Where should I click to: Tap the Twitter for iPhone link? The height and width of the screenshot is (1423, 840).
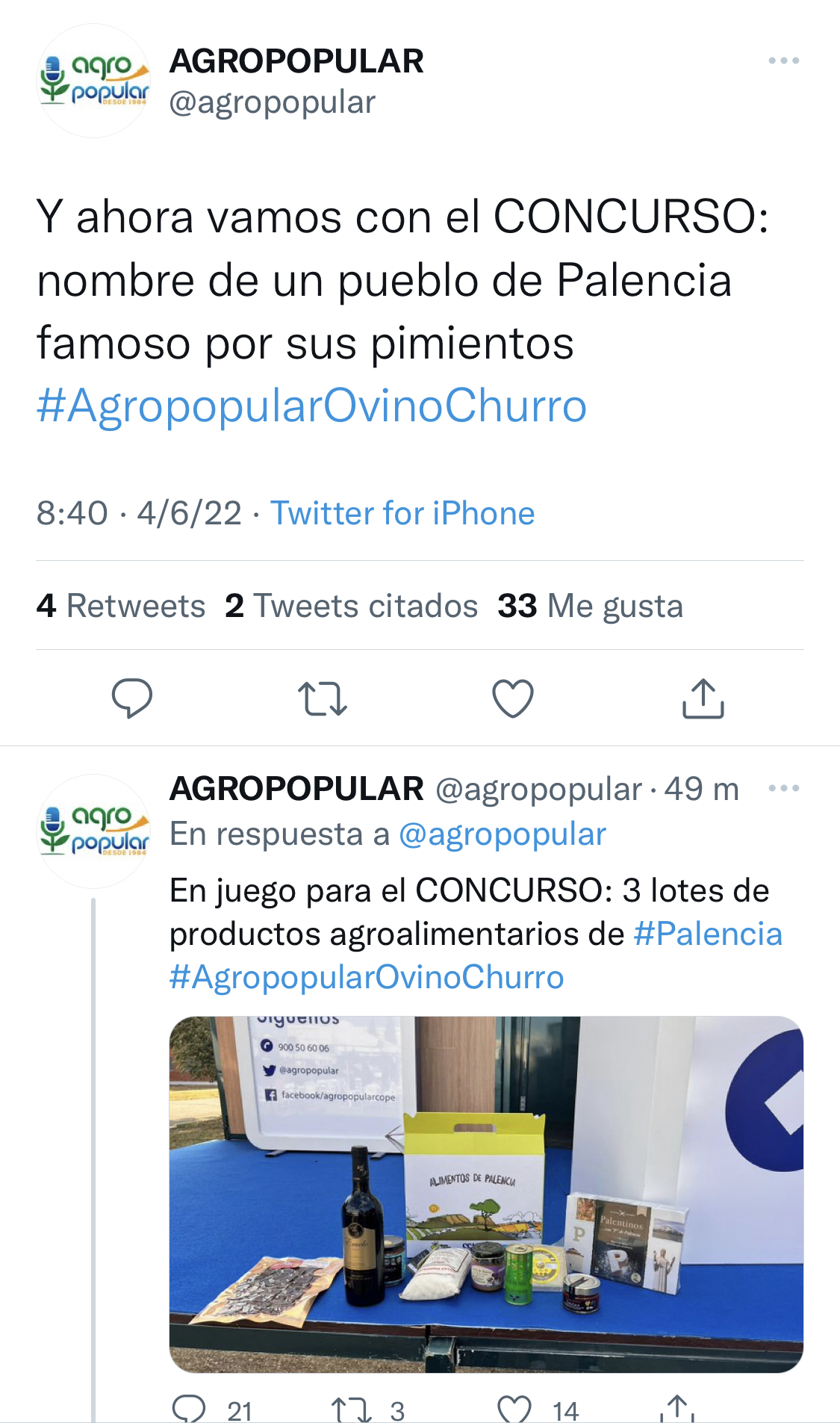[x=402, y=513]
